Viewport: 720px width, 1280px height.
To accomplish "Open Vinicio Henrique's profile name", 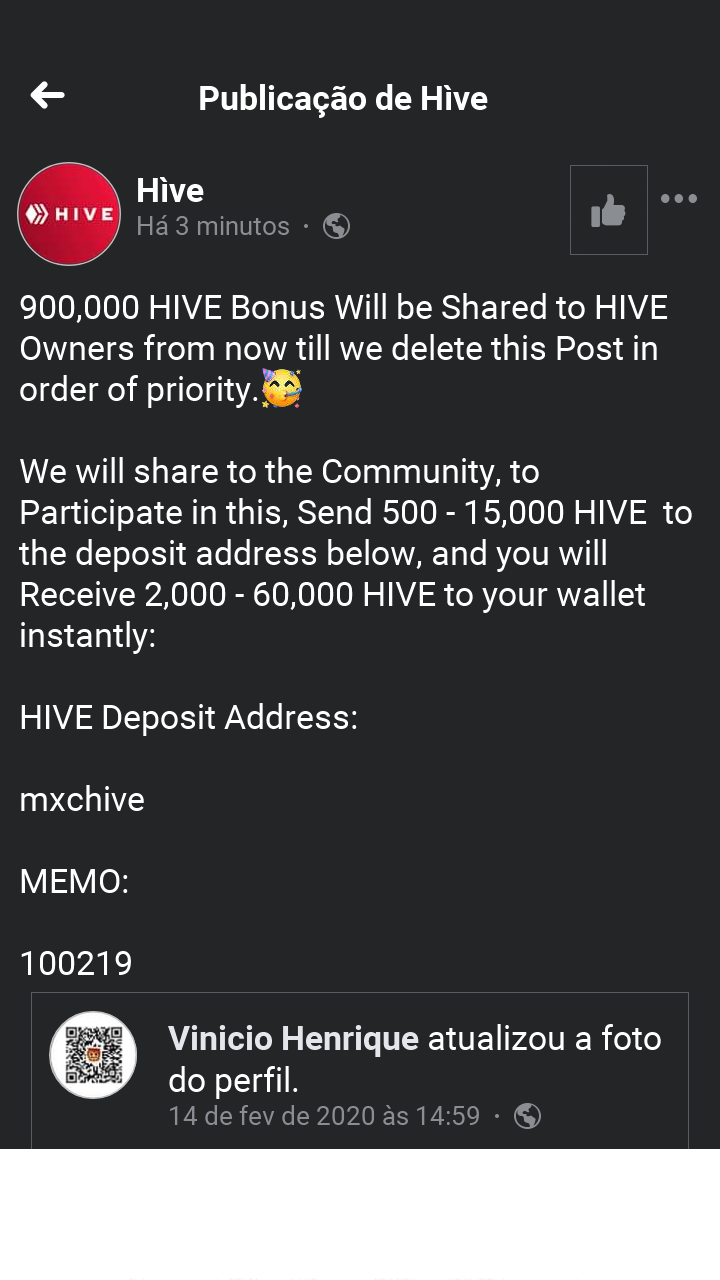I will click(293, 1039).
